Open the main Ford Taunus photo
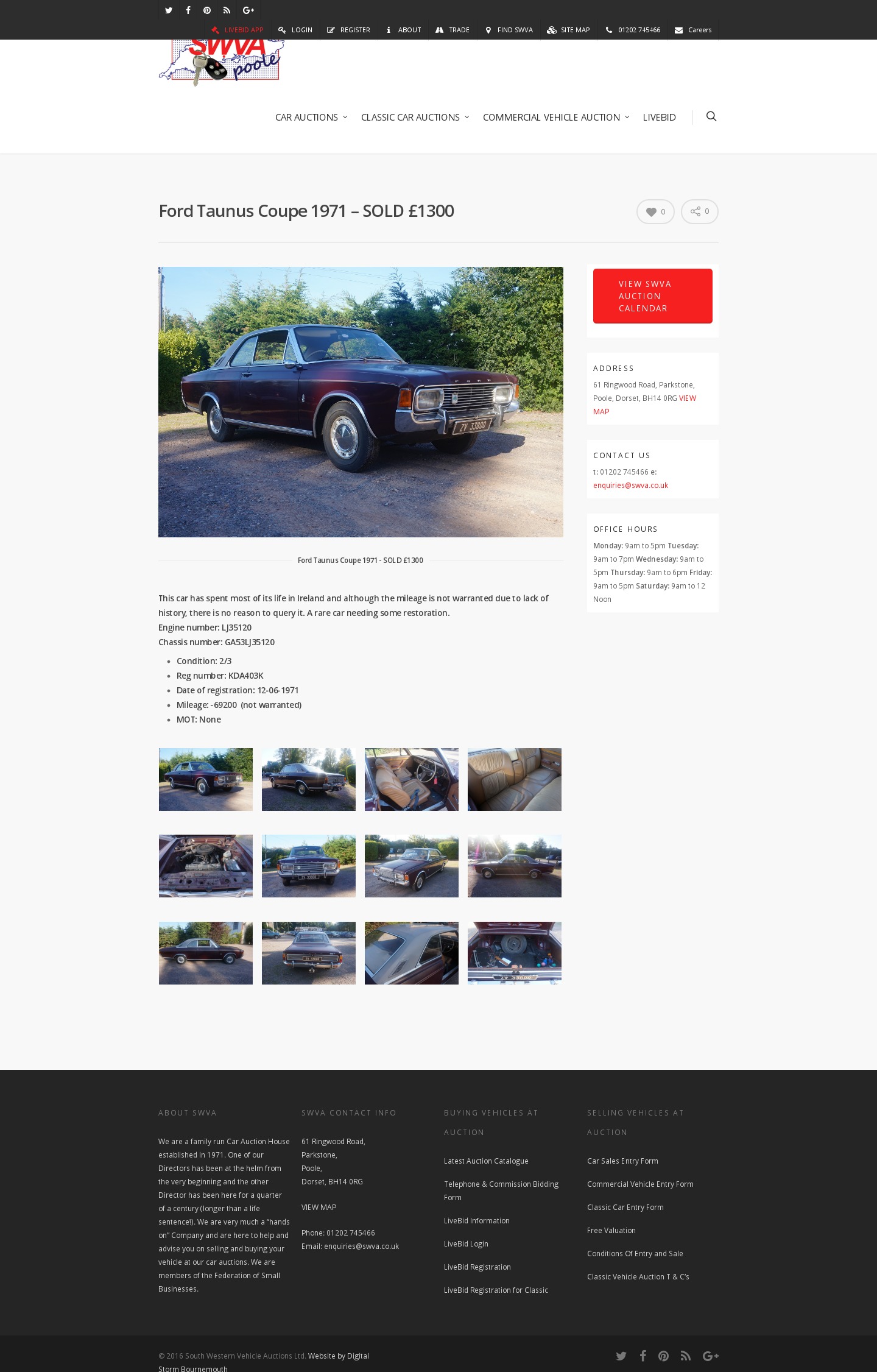877x1372 pixels. click(x=361, y=402)
